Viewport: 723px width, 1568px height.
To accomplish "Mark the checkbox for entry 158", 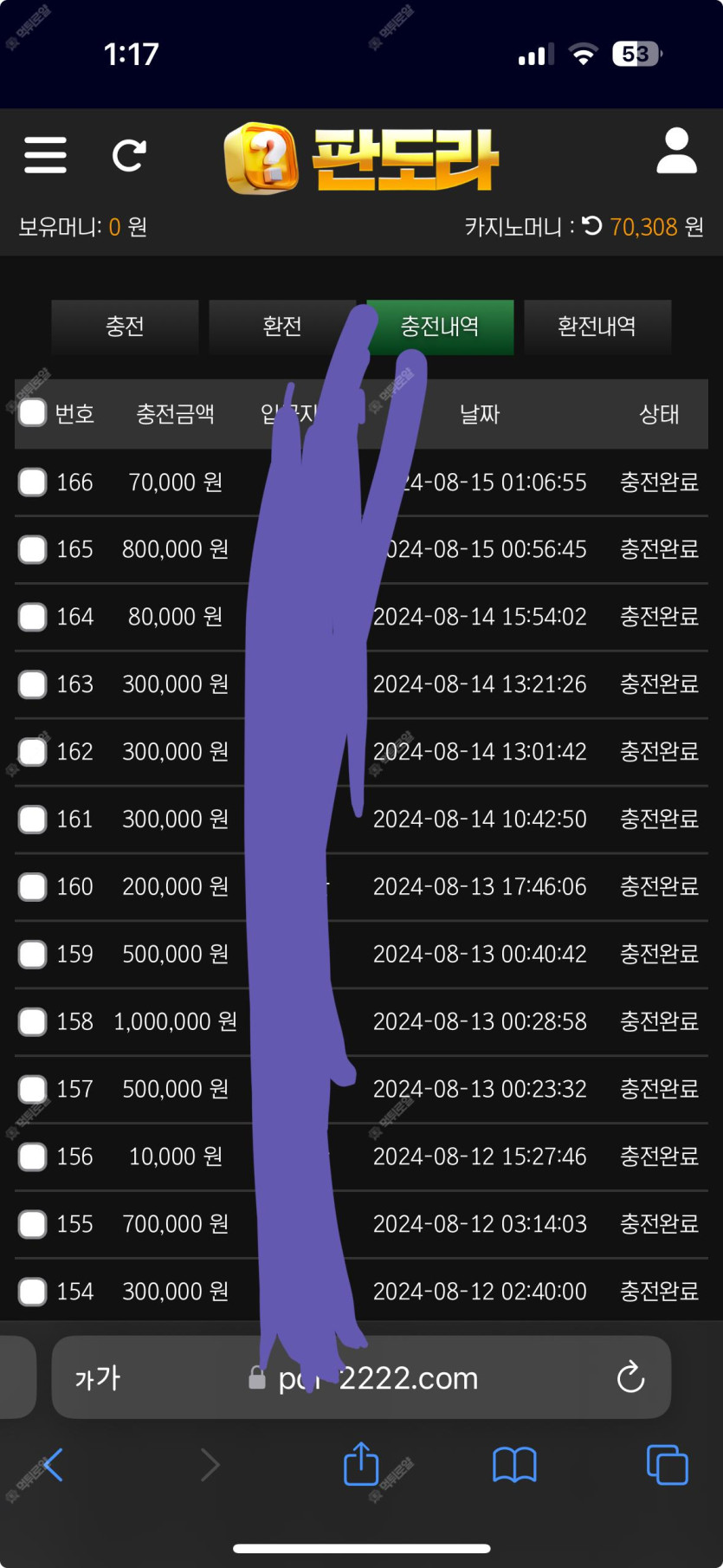I will (33, 1021).
